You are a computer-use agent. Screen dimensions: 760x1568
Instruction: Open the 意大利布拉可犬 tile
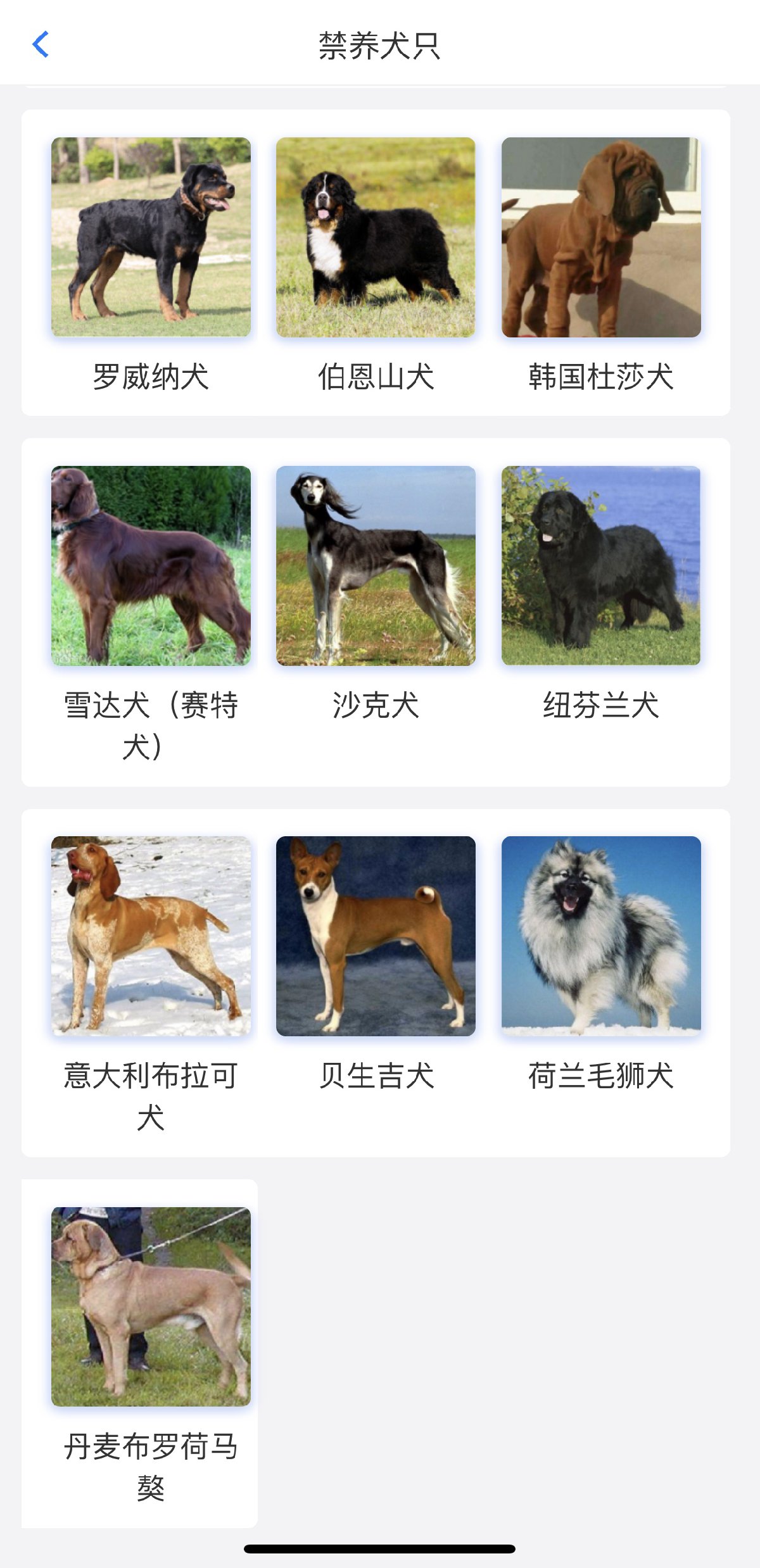[151, 936]
